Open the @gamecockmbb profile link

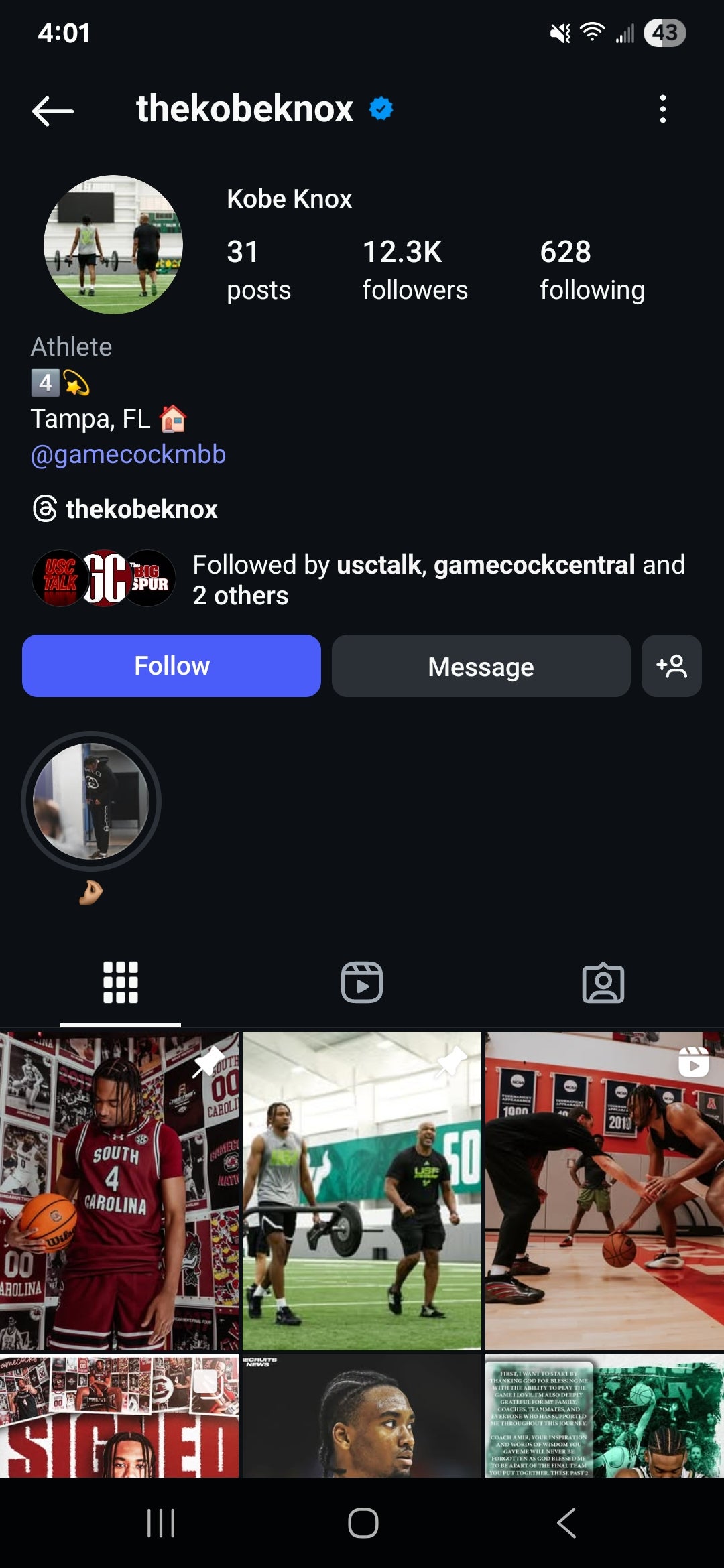tap(128, 454)
